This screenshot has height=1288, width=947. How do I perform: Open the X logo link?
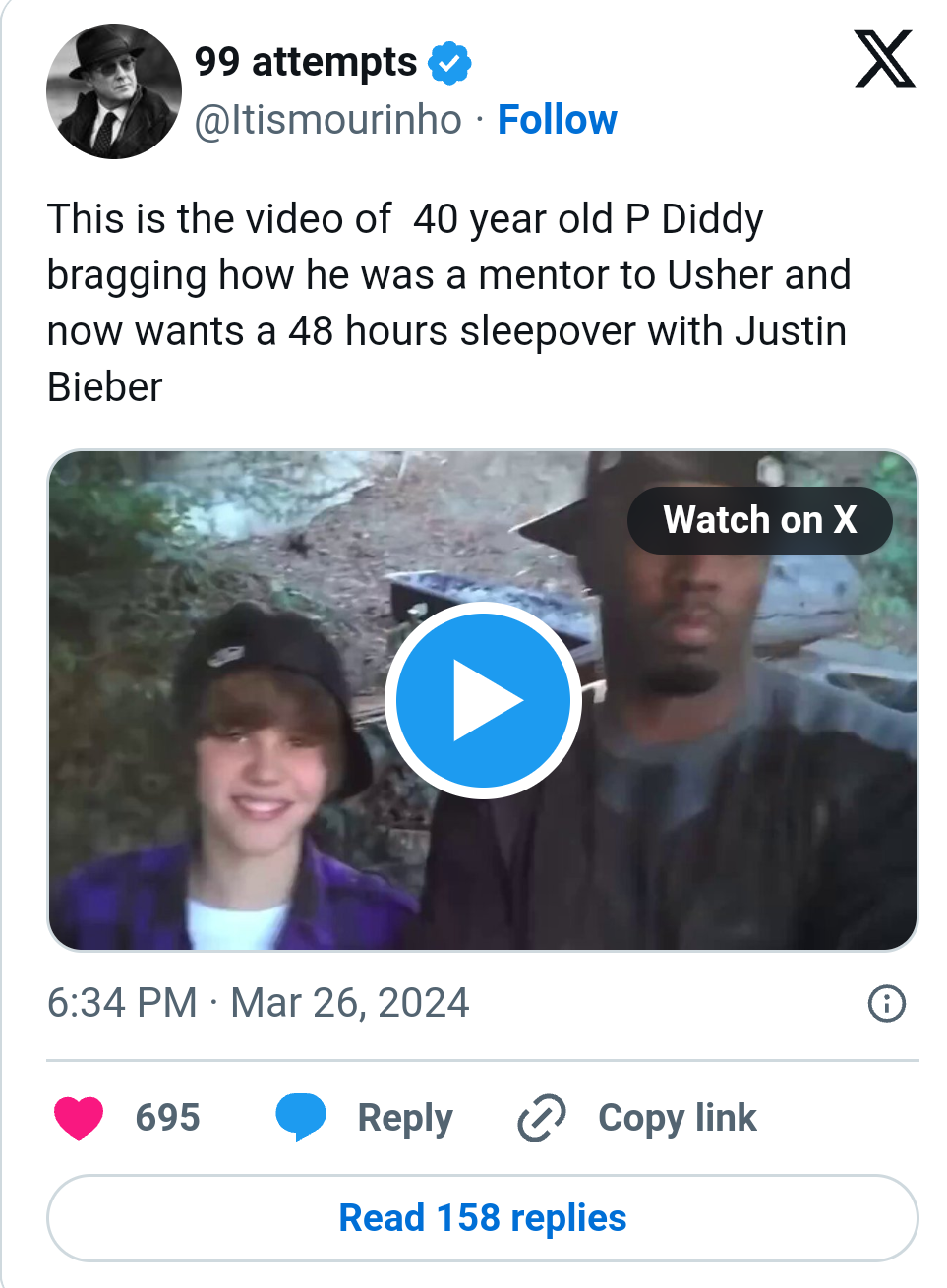click(884, 60)
